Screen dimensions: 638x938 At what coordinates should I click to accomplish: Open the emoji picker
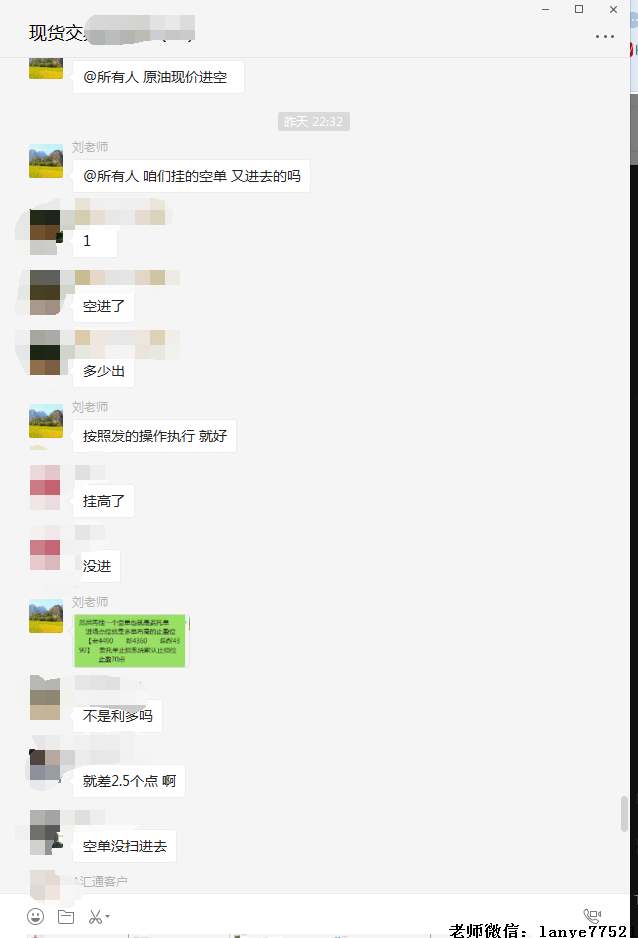[36, 916]
